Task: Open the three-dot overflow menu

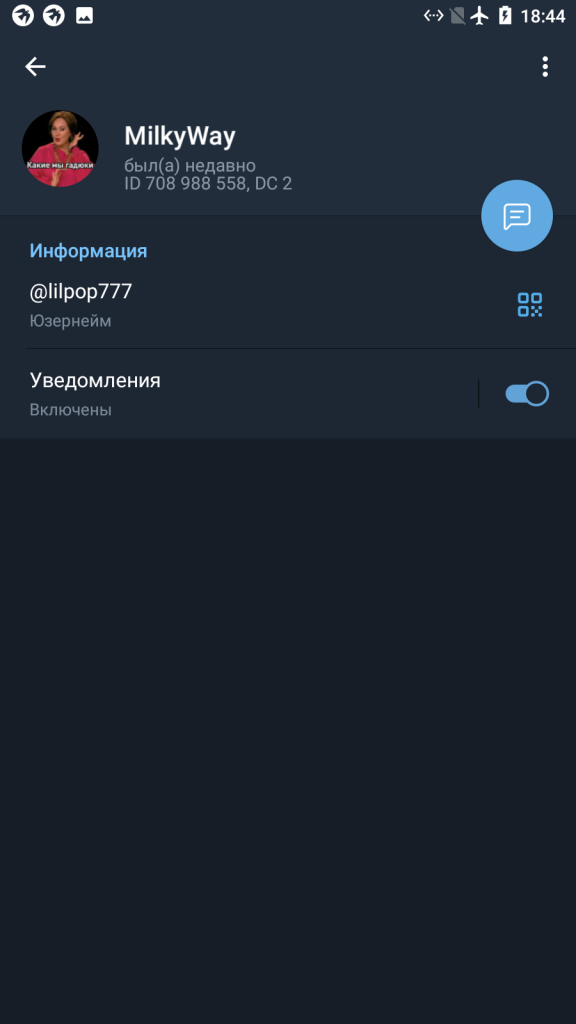Action: point(545,67)
